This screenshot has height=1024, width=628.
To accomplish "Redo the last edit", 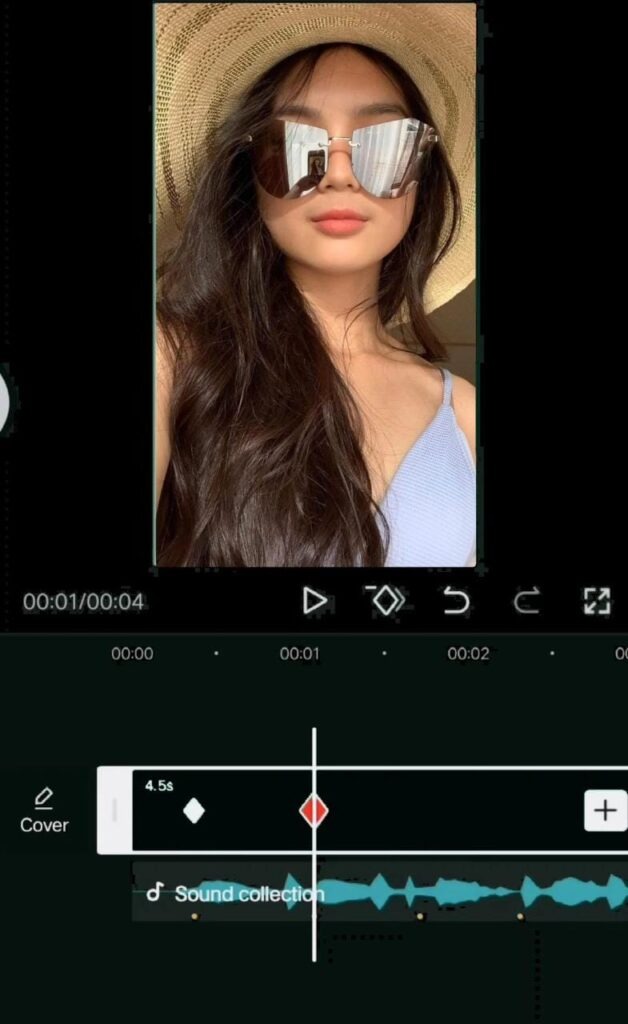I will [x=526, y=601].
